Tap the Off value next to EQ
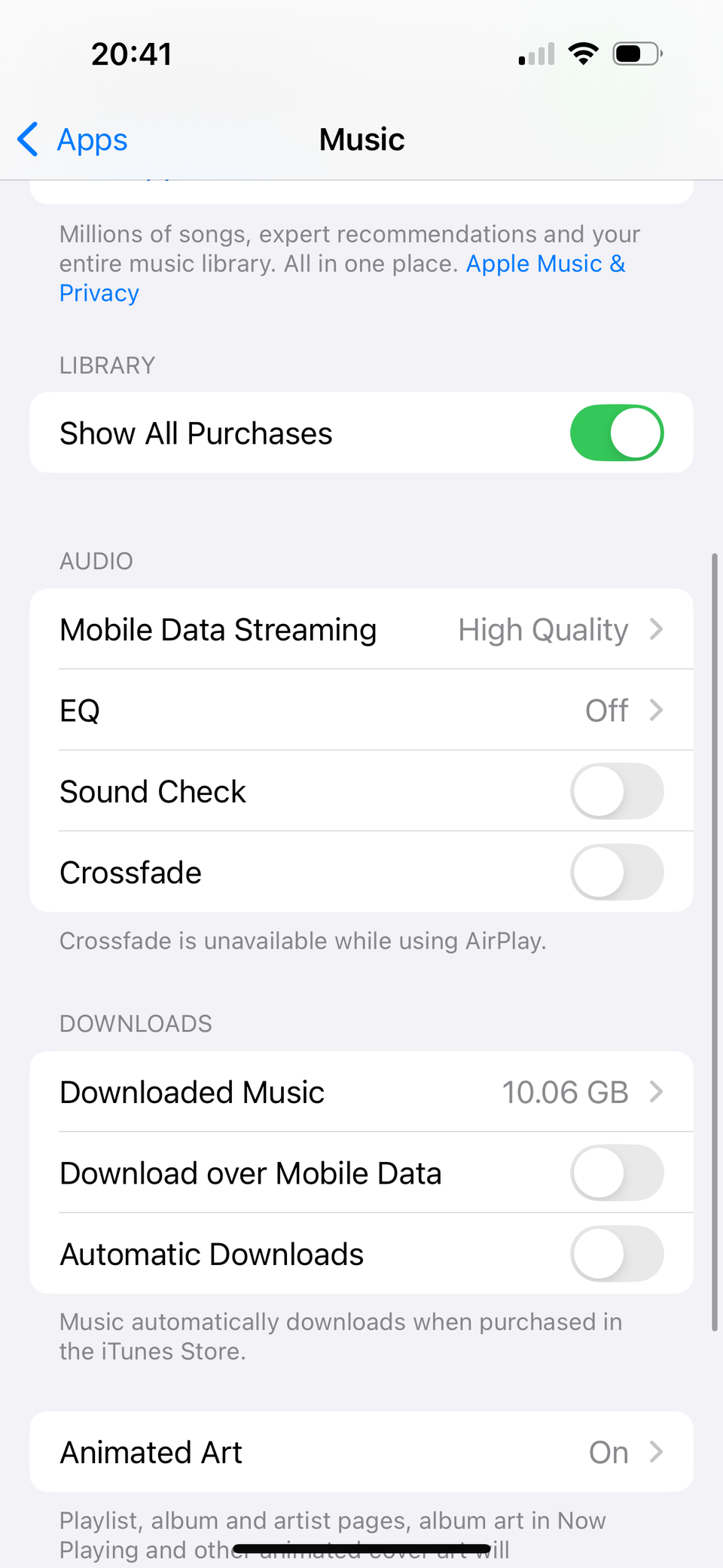This screenshot has width=723, height=1568. pyautogui.click(x=606, y=710)
